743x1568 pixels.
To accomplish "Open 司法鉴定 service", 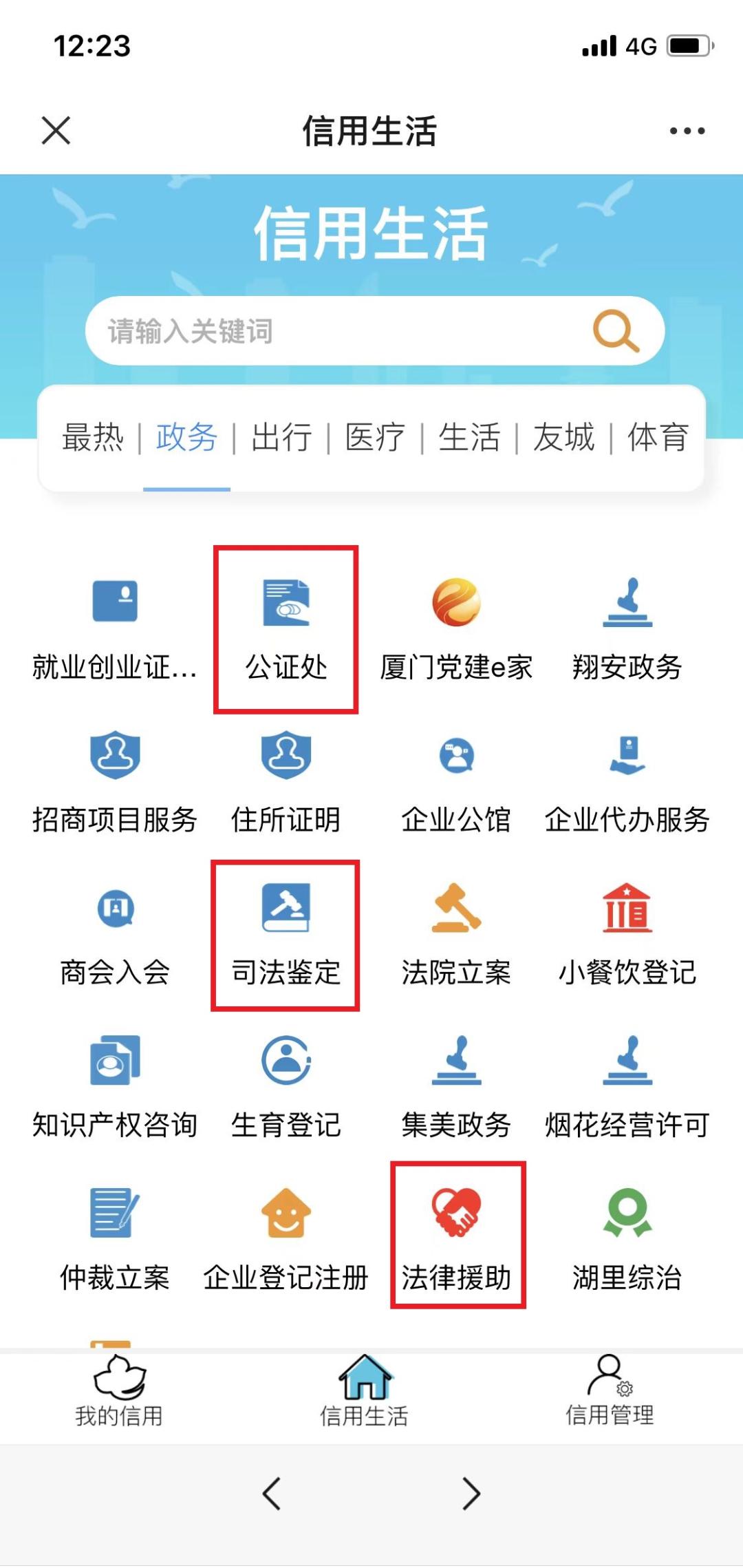I will click(286, 935).
